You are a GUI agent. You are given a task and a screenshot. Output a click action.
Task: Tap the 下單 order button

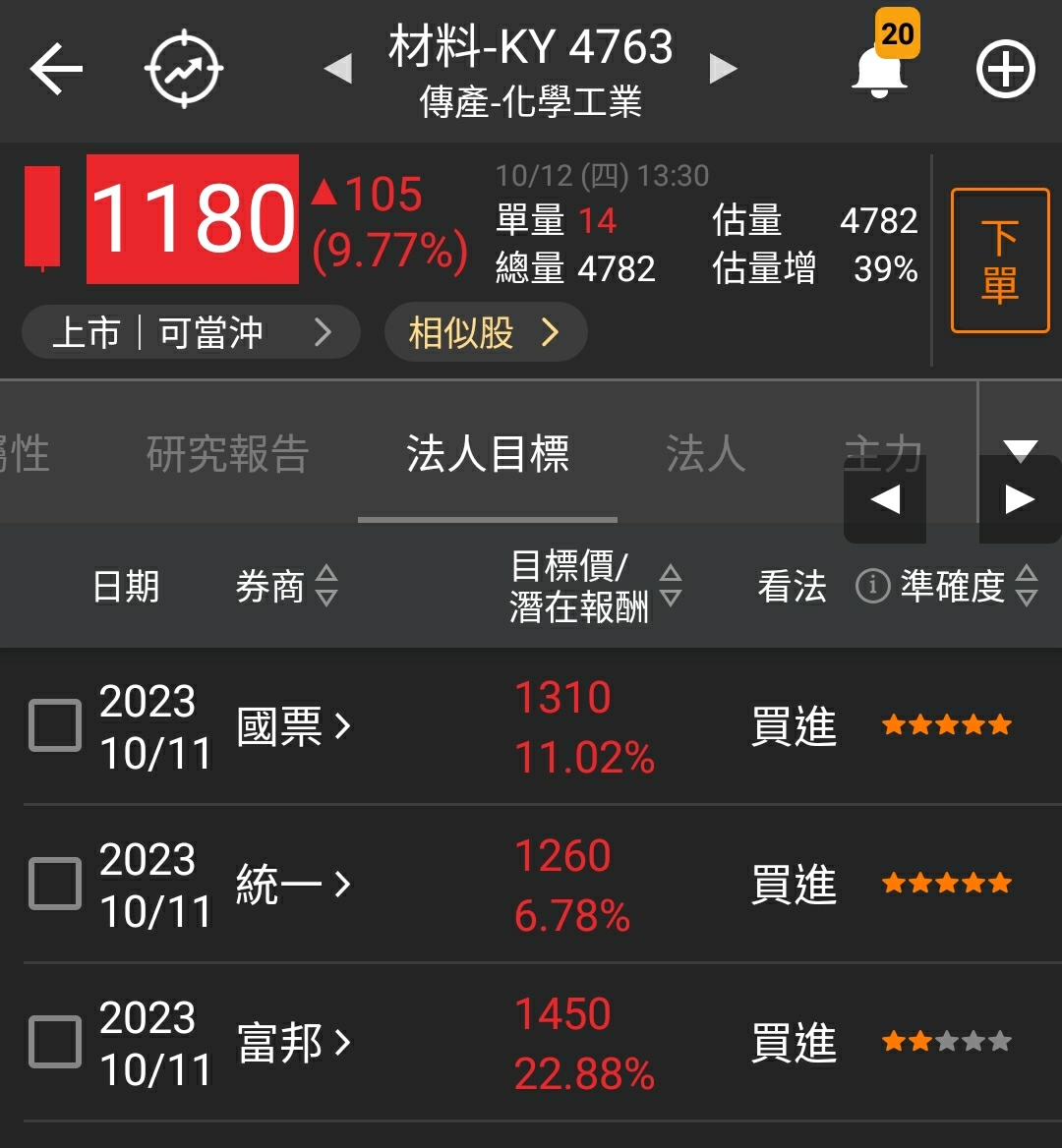(1000, 258)
